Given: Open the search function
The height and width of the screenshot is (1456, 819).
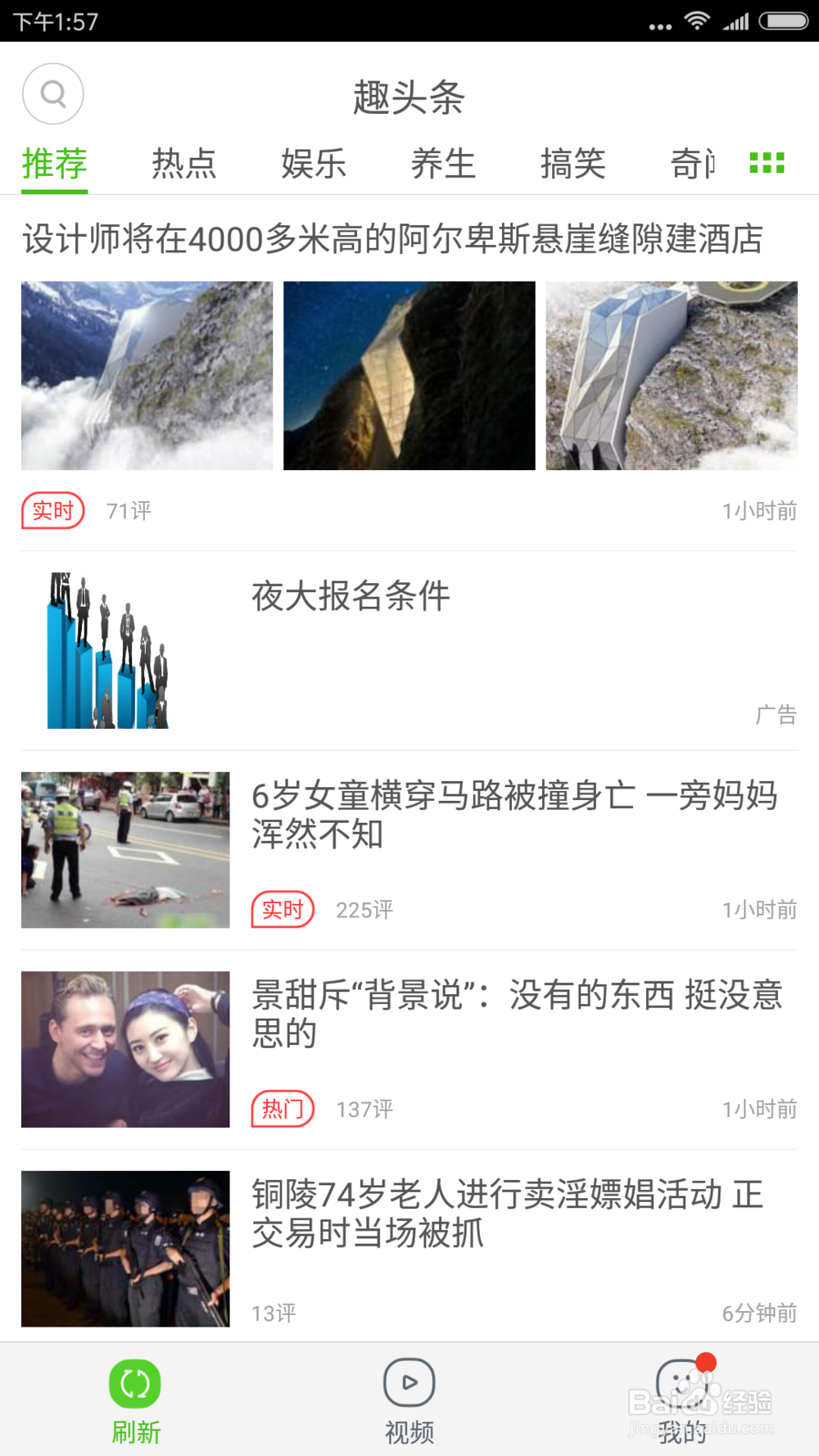Looking at the screenshot, I should click(53, 94).
